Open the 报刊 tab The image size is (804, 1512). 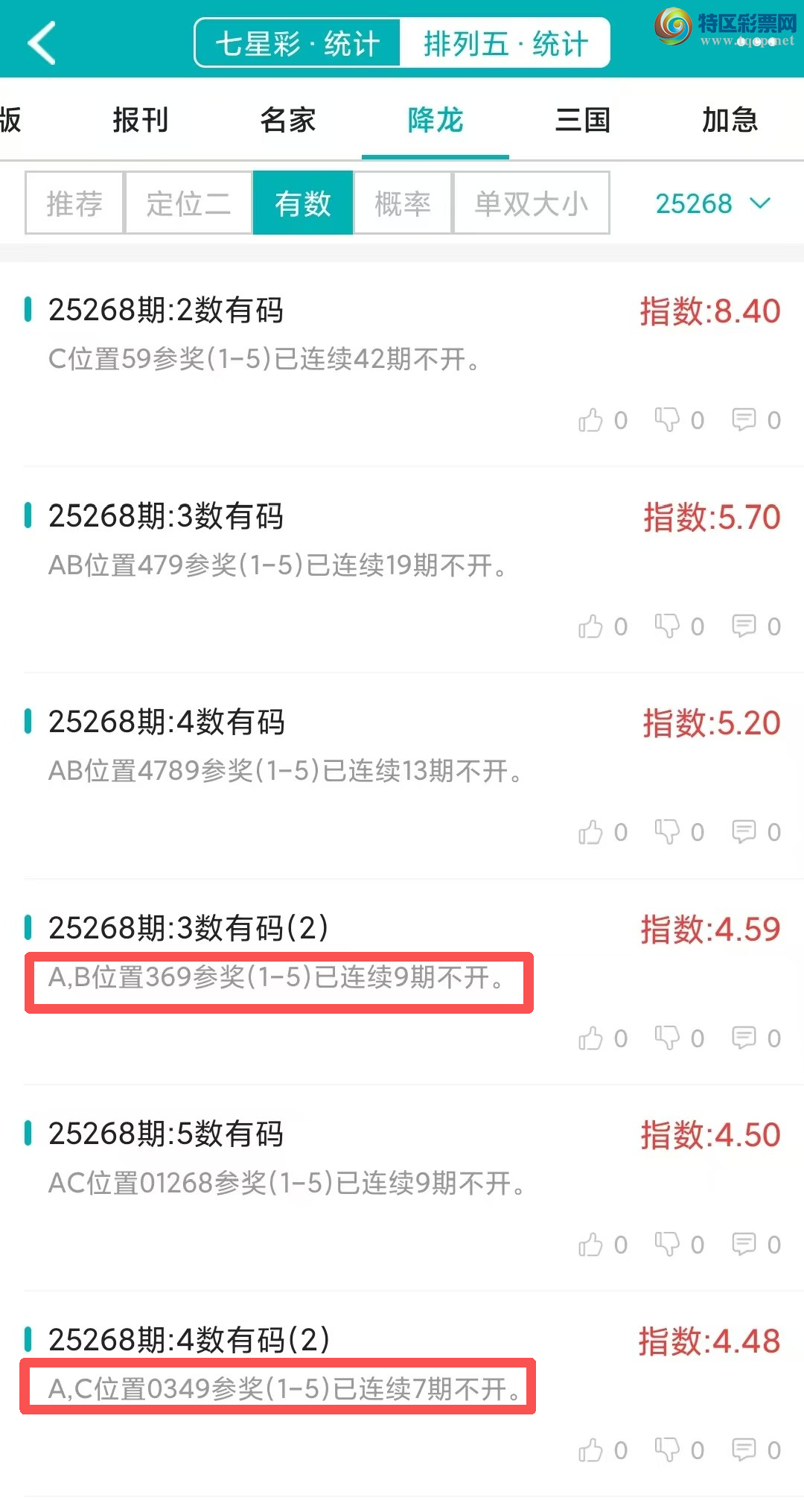click(x=140, y=120)
